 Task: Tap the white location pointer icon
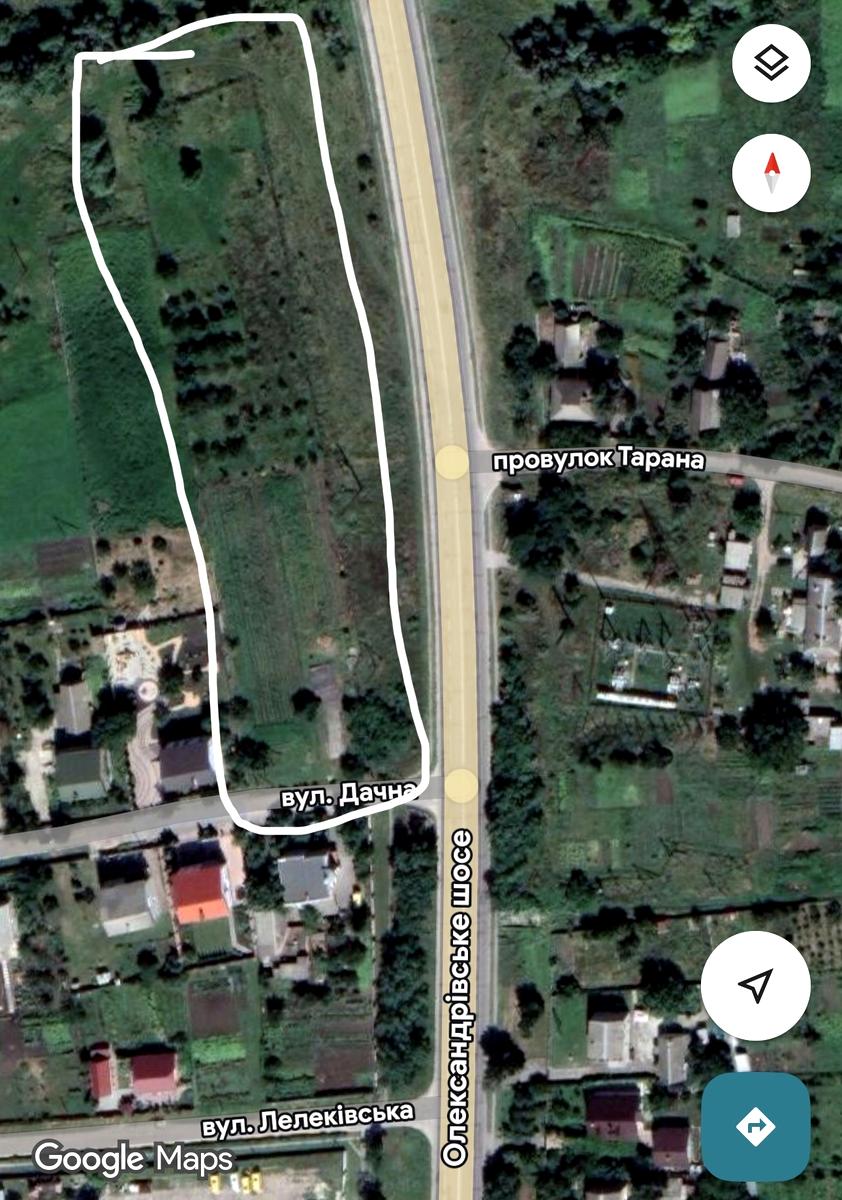pos(757,985)
